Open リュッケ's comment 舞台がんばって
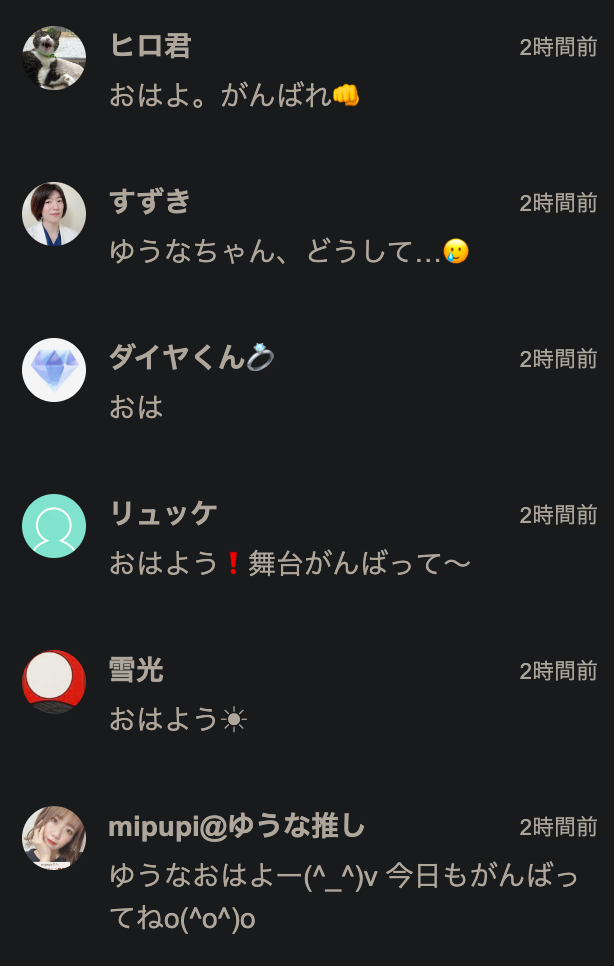This screenshot has height=966, width=614. tap(289, 564)
